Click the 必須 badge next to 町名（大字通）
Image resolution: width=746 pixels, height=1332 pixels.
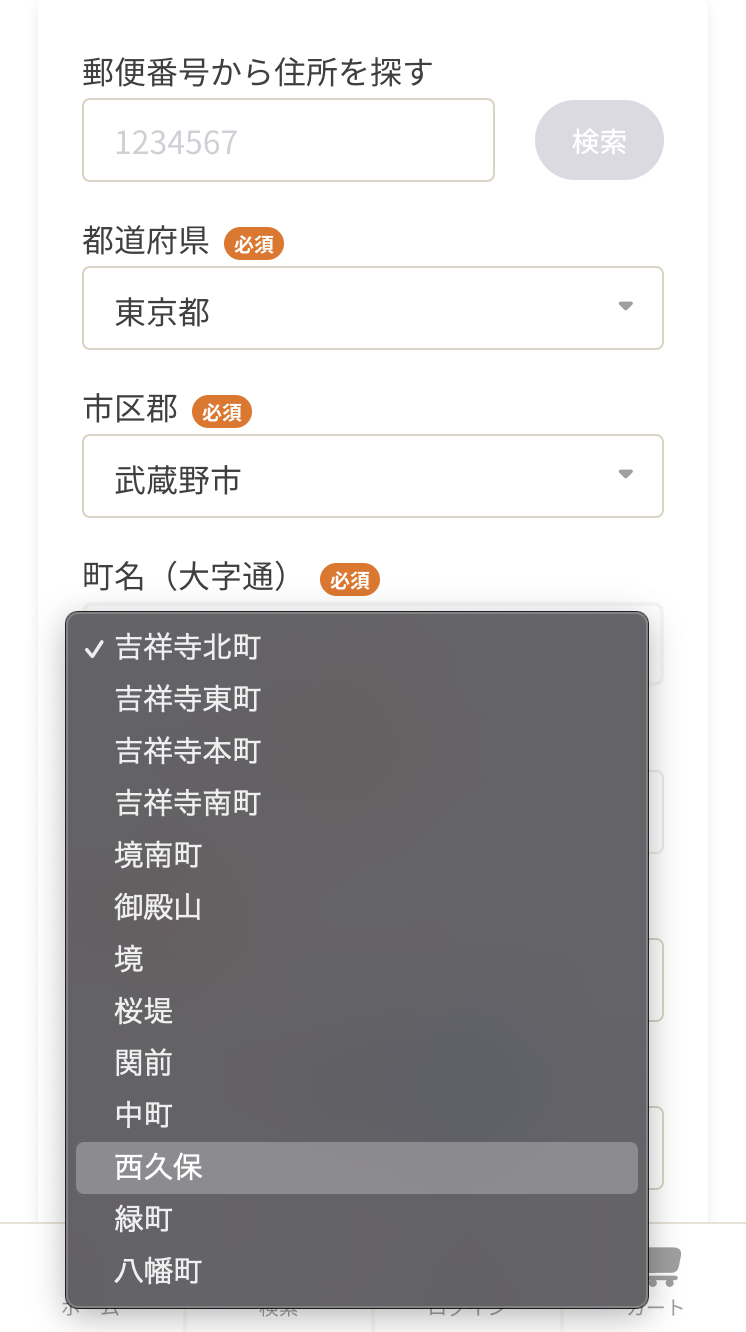pos(349,579)
